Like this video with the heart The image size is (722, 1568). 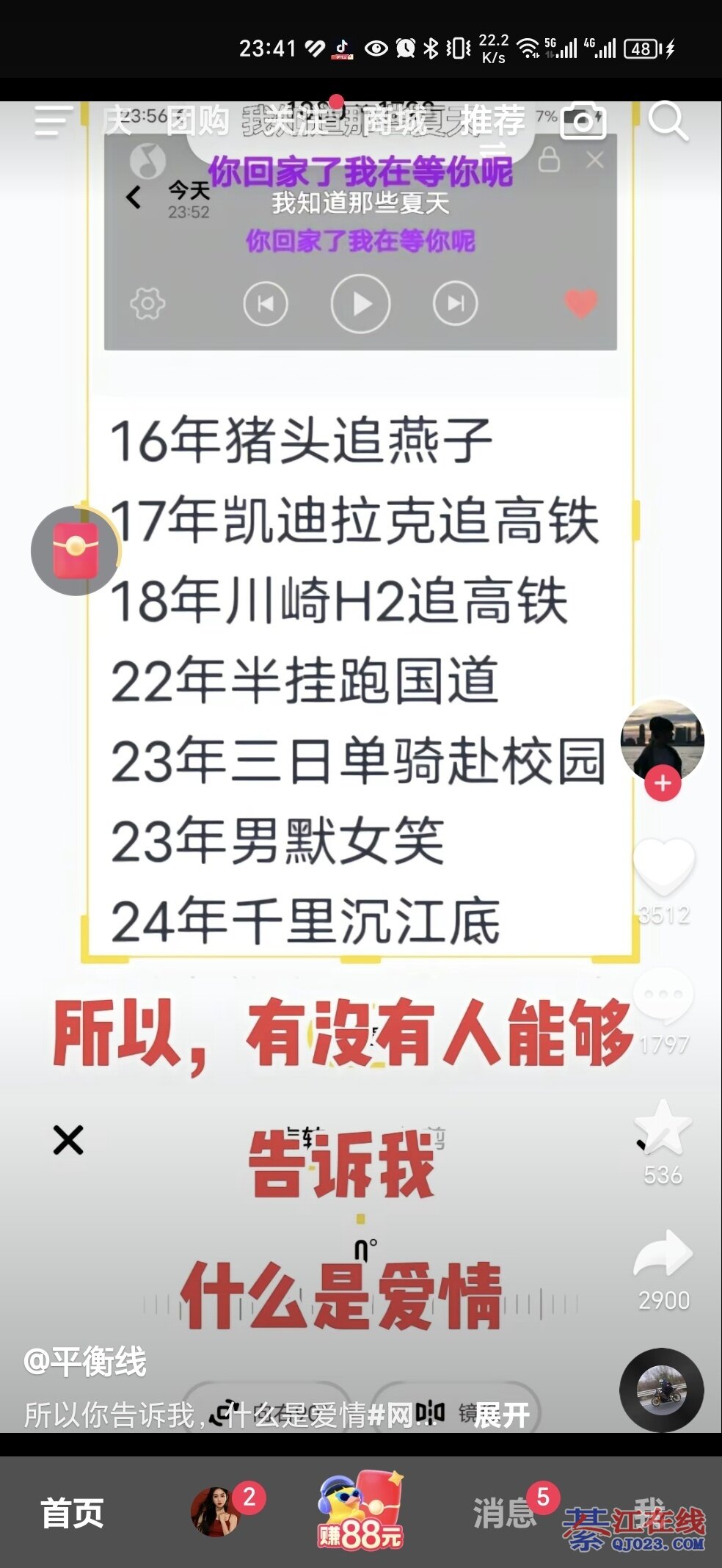coord(663,866)
